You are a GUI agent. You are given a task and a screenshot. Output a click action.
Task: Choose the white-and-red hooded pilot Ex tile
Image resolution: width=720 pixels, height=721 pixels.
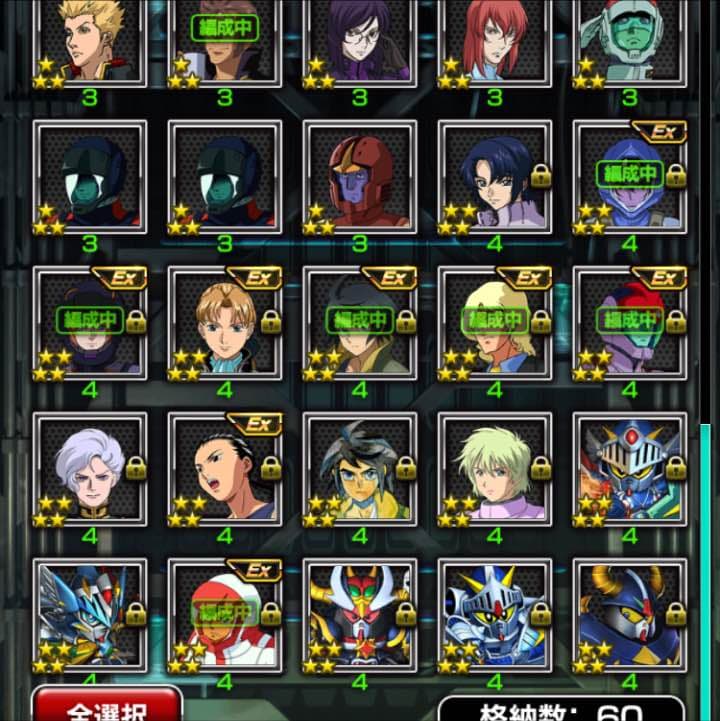coord(225,614)
